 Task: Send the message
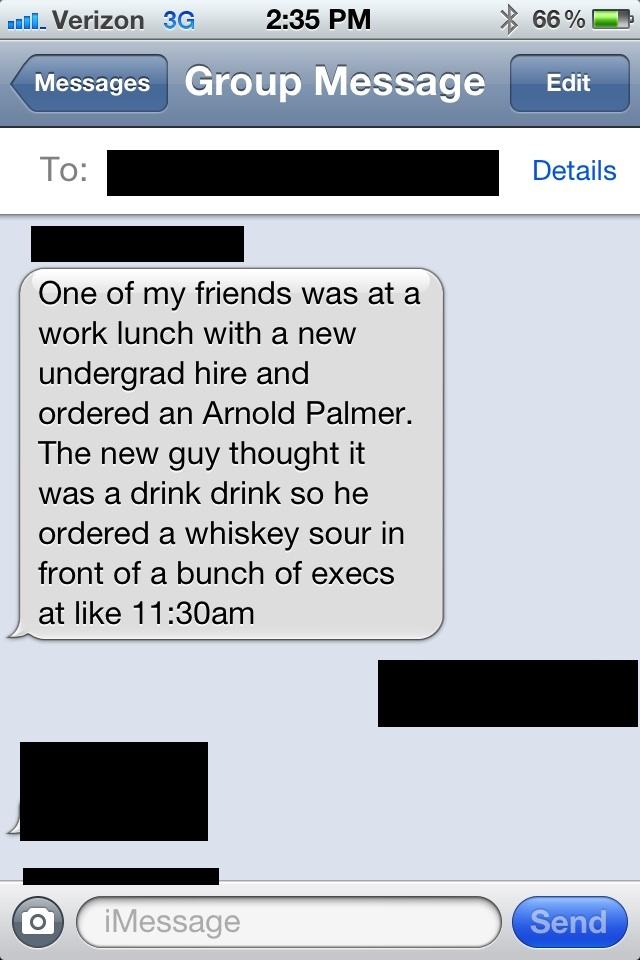point(568,921)
